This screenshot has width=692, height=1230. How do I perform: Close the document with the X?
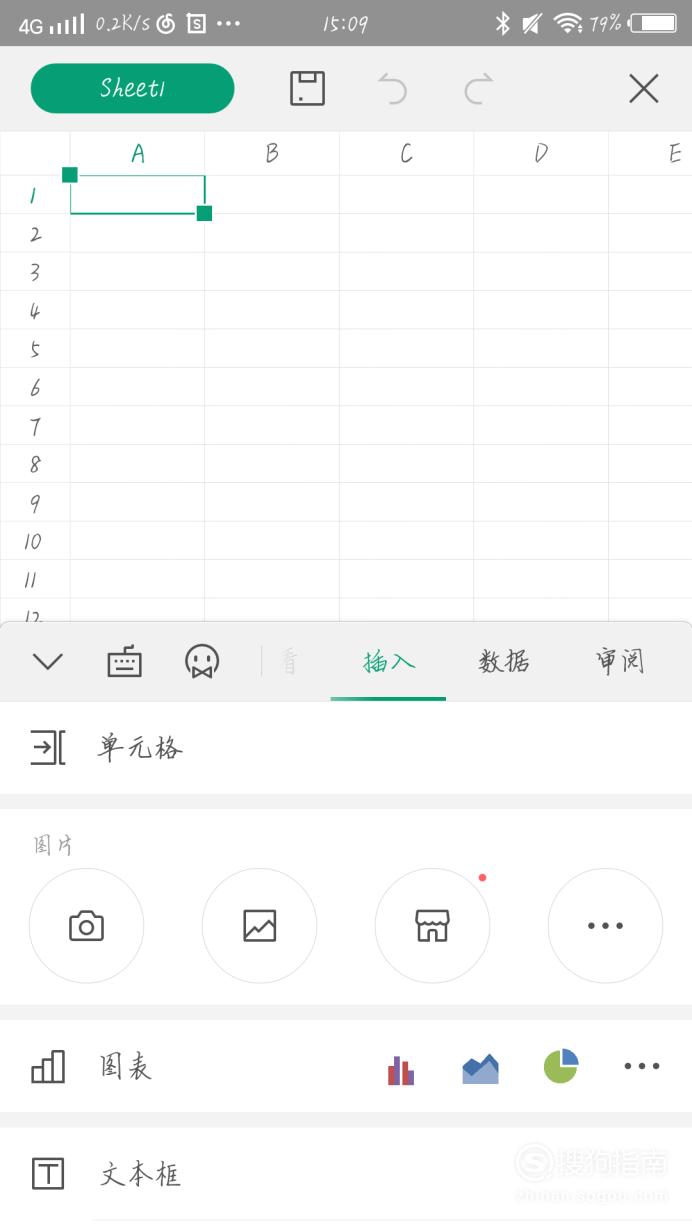pyautogui.click(x=644, y=89)
